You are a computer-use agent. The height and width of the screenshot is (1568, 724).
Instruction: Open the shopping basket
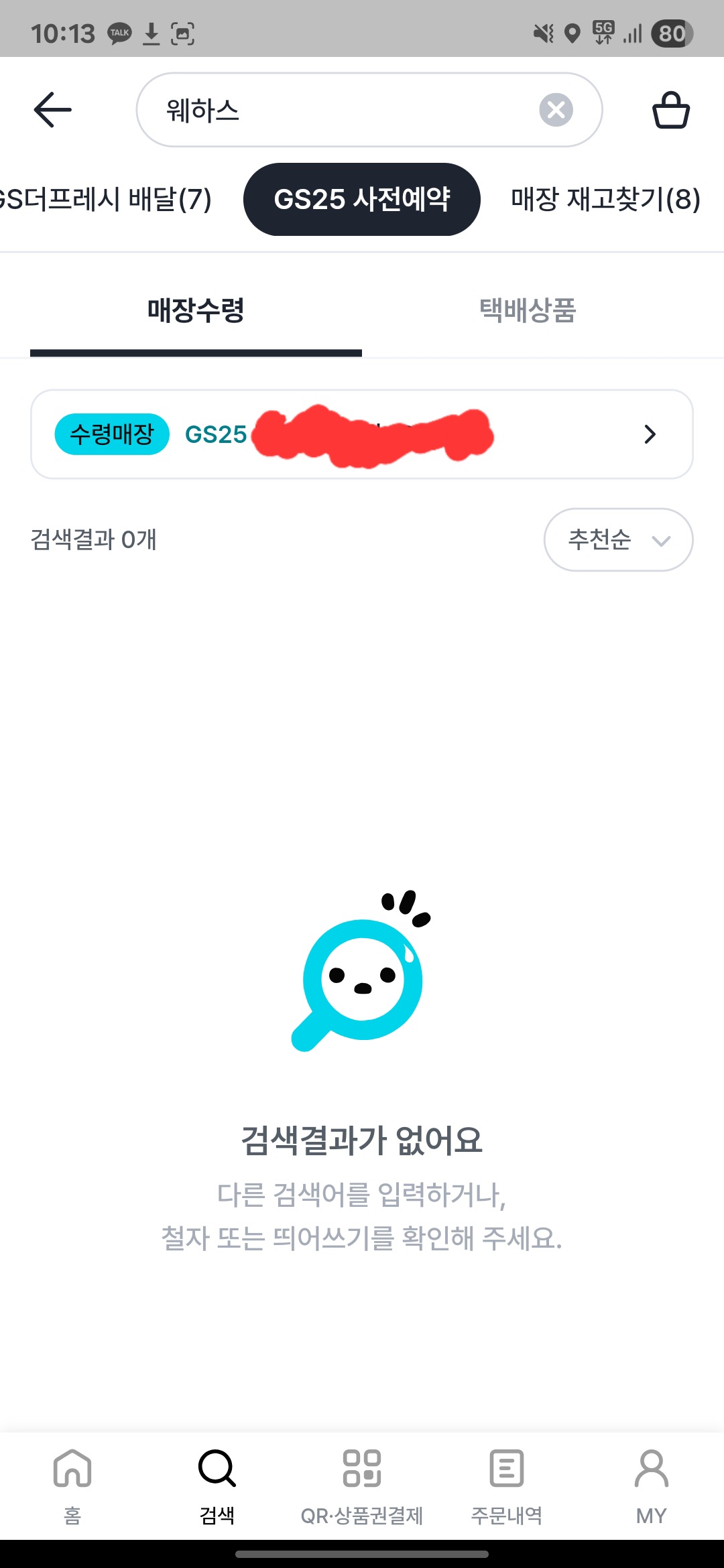(671, 110)
